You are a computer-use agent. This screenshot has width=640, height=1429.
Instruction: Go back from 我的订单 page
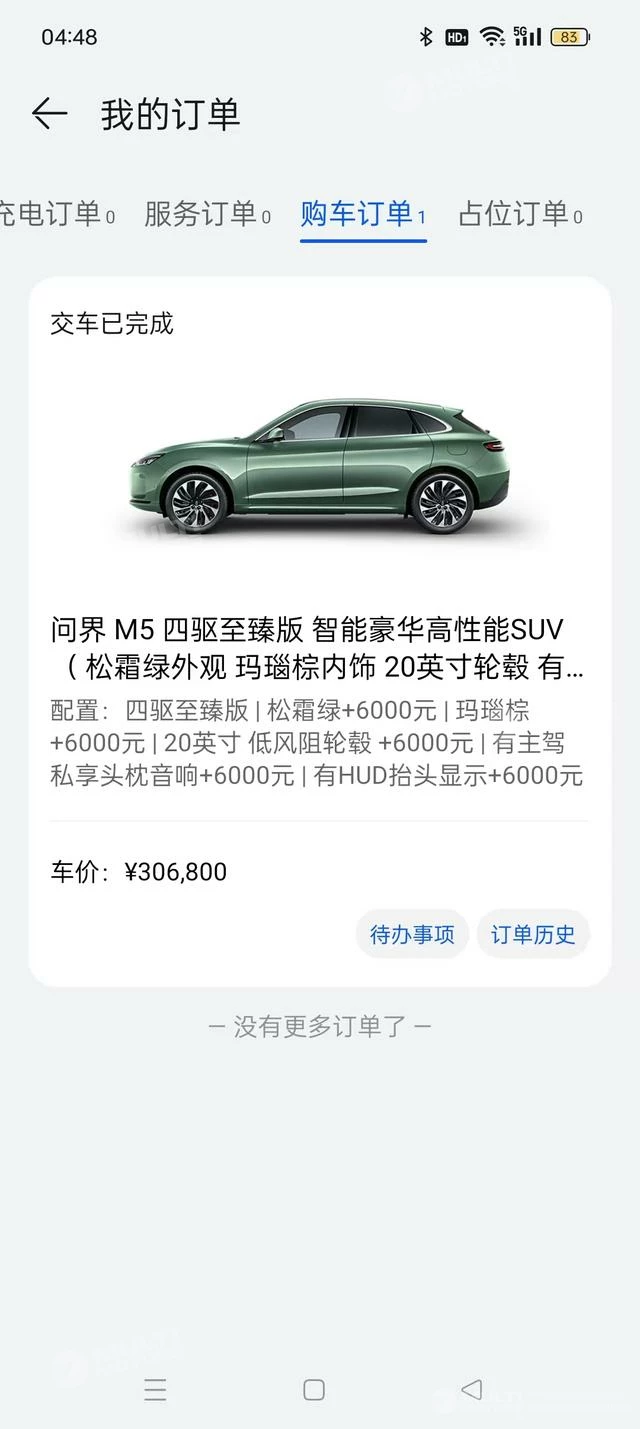click(49, 114)
